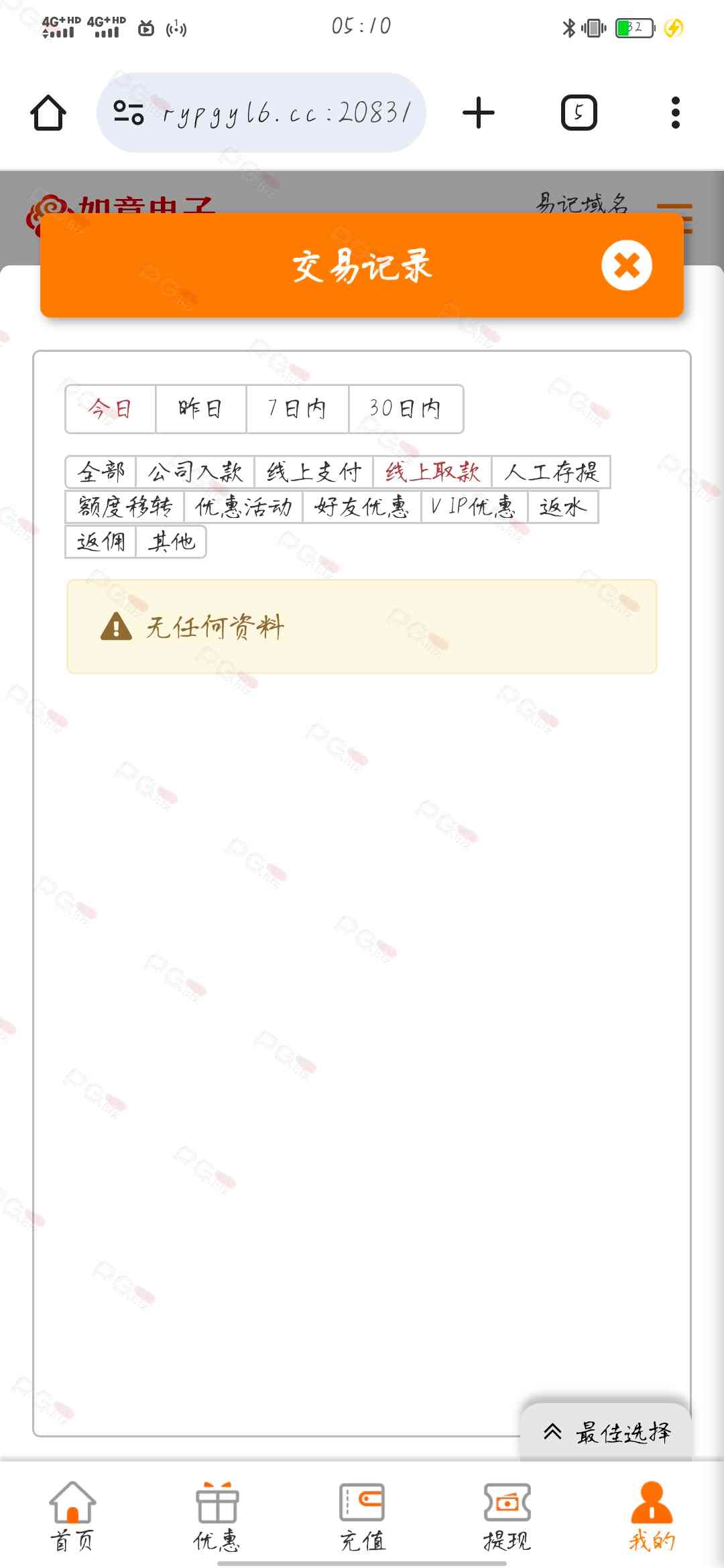This screenshot has width=724, height=1568.
Task: Close the 交易记录 dialog
Action: point(626,265)
